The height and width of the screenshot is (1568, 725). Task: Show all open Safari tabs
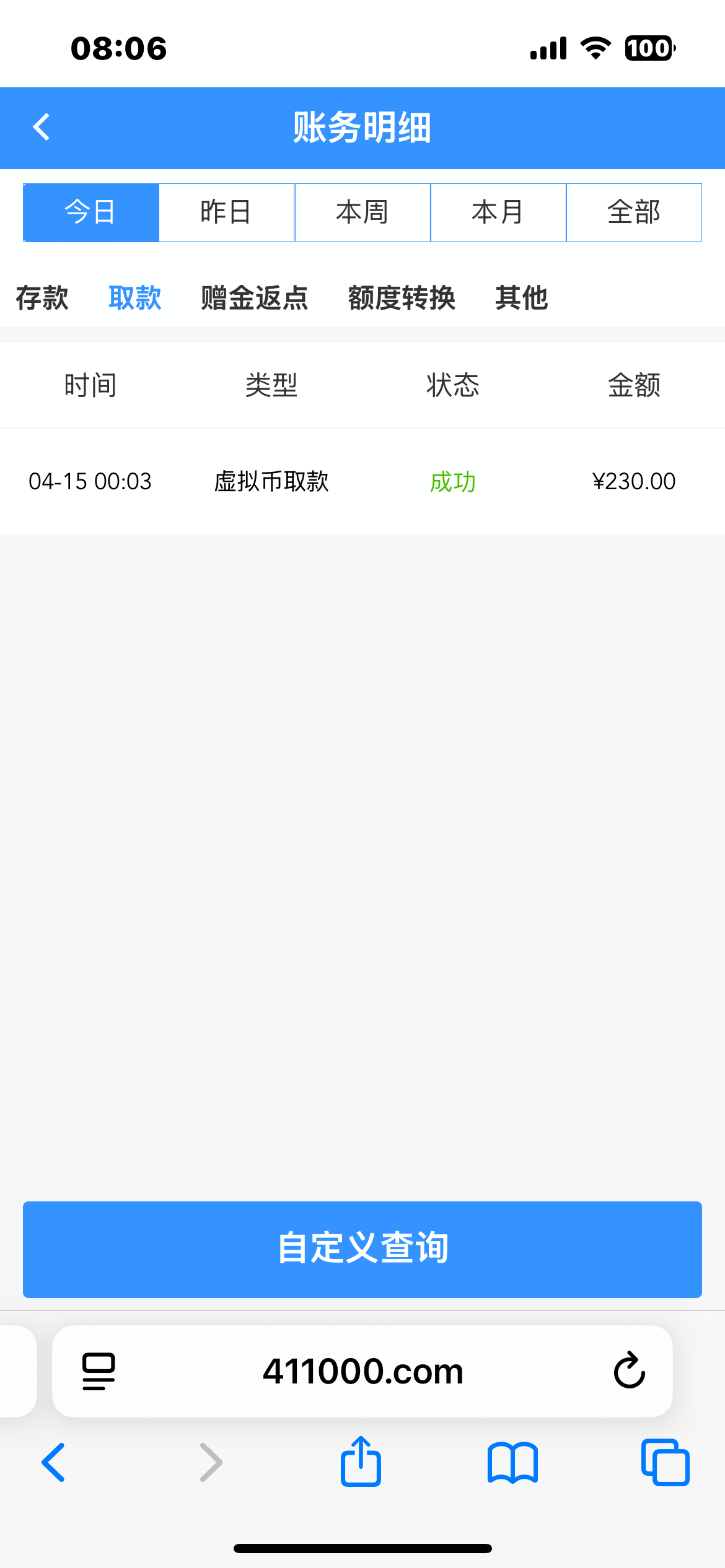[x=665, y=1463]
